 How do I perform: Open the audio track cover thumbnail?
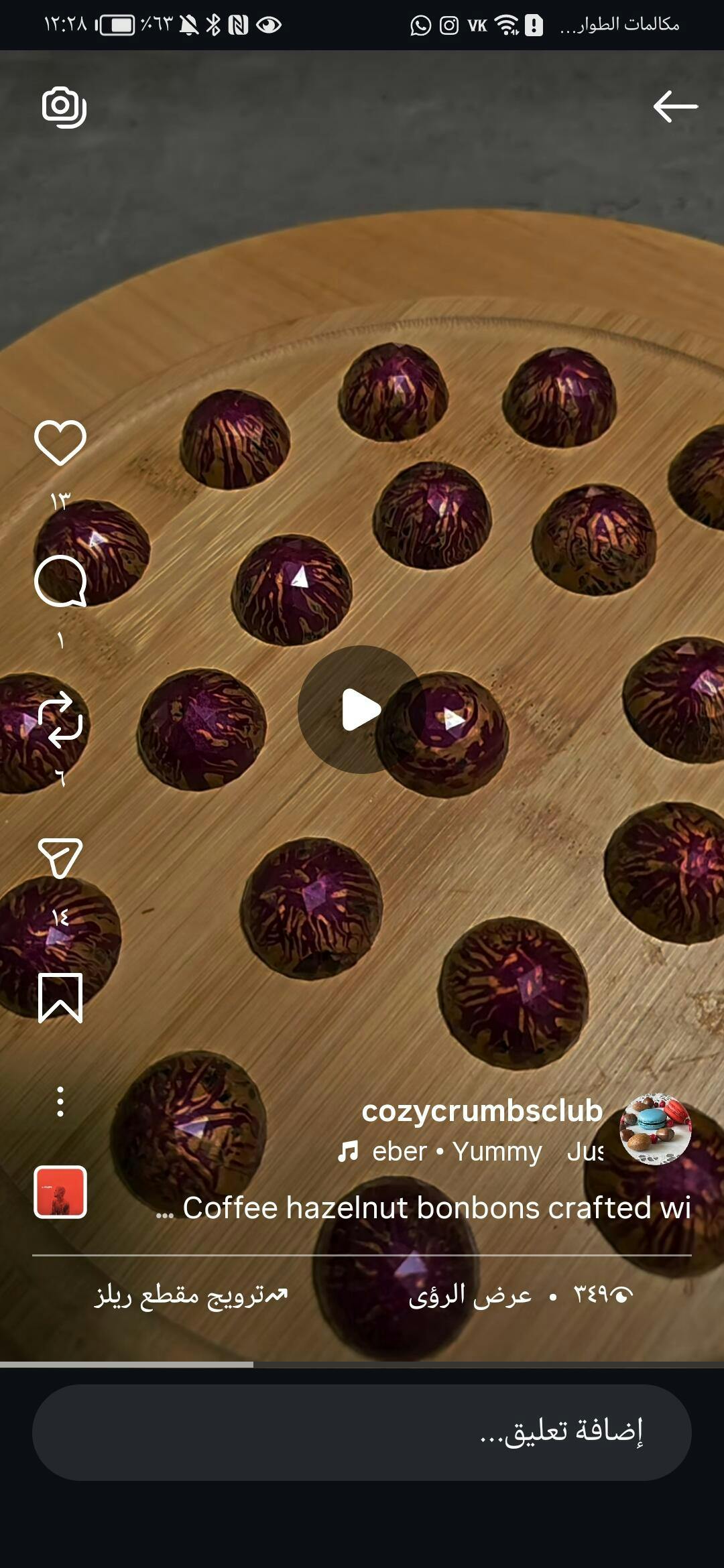[60, 1191]
